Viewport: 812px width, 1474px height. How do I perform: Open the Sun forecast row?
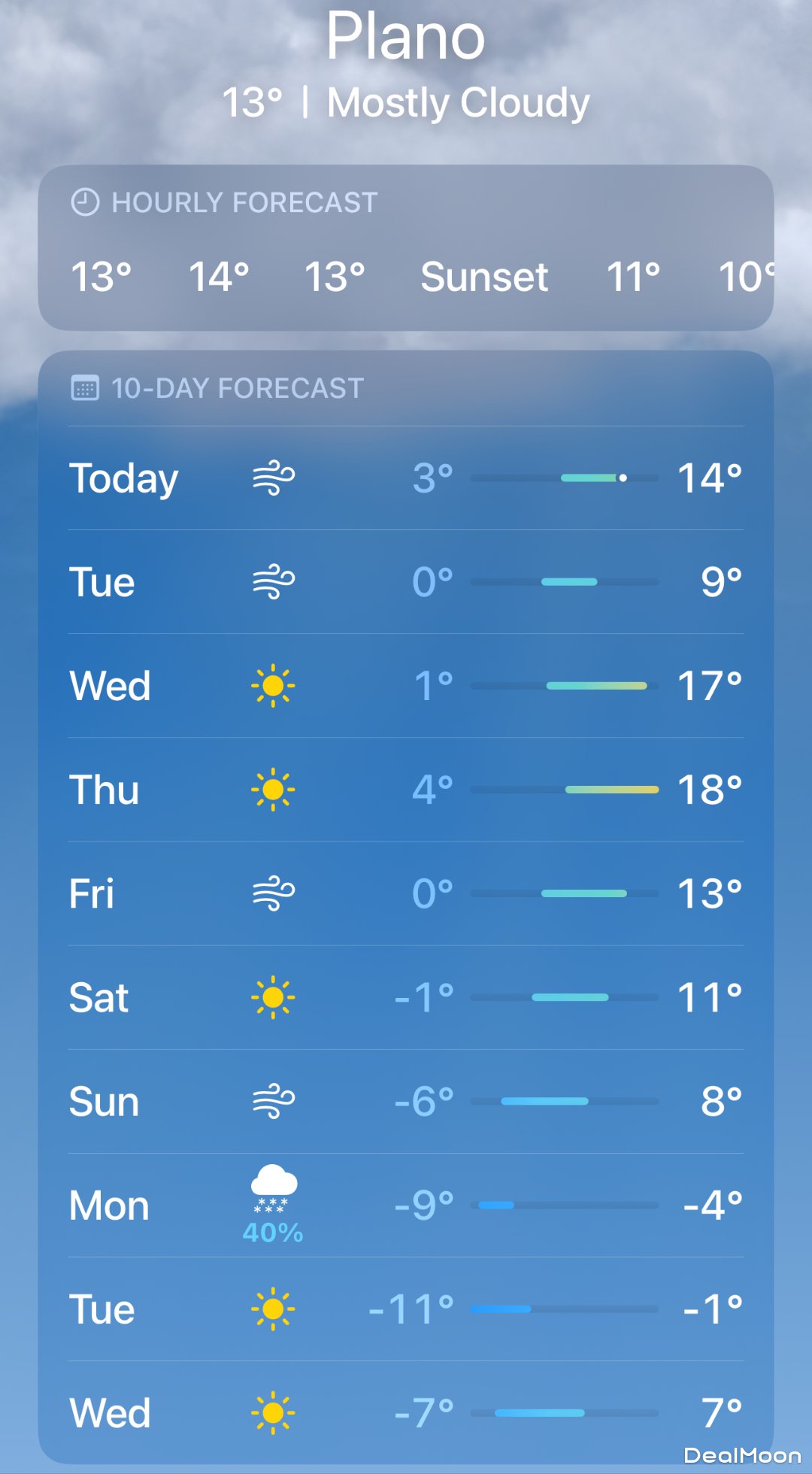406,1101
